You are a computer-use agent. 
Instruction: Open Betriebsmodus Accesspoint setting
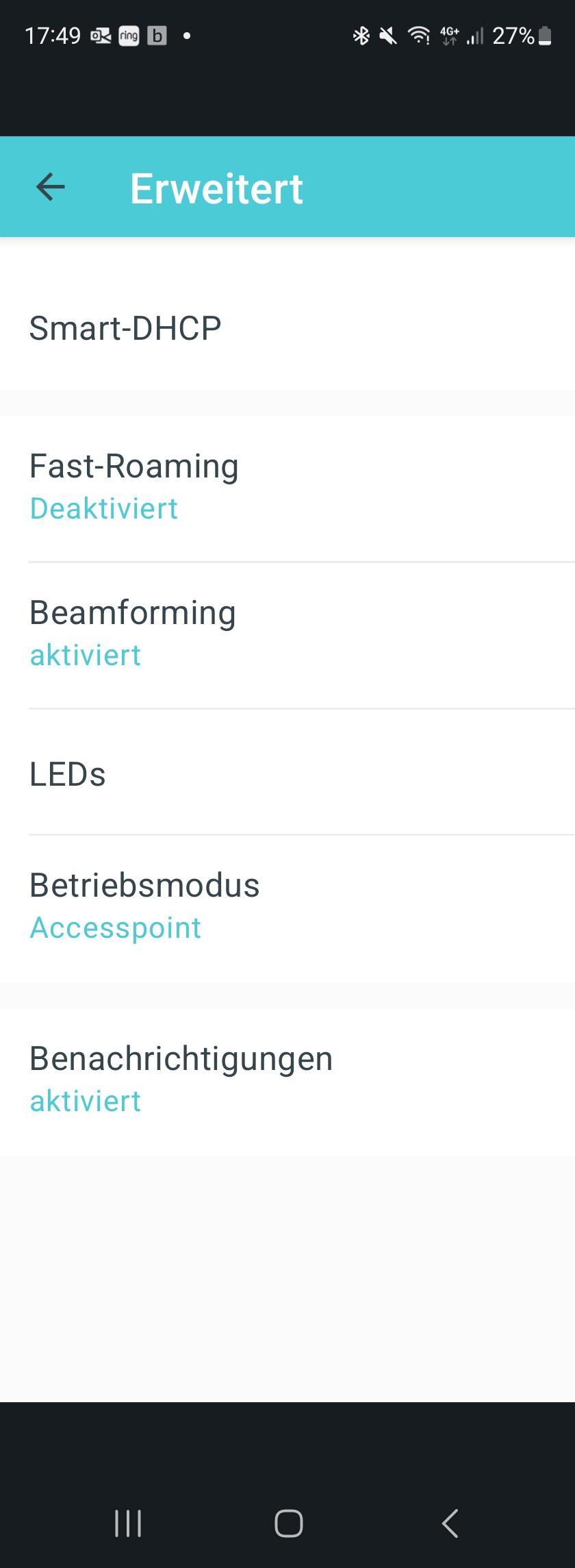pos(287,906)
